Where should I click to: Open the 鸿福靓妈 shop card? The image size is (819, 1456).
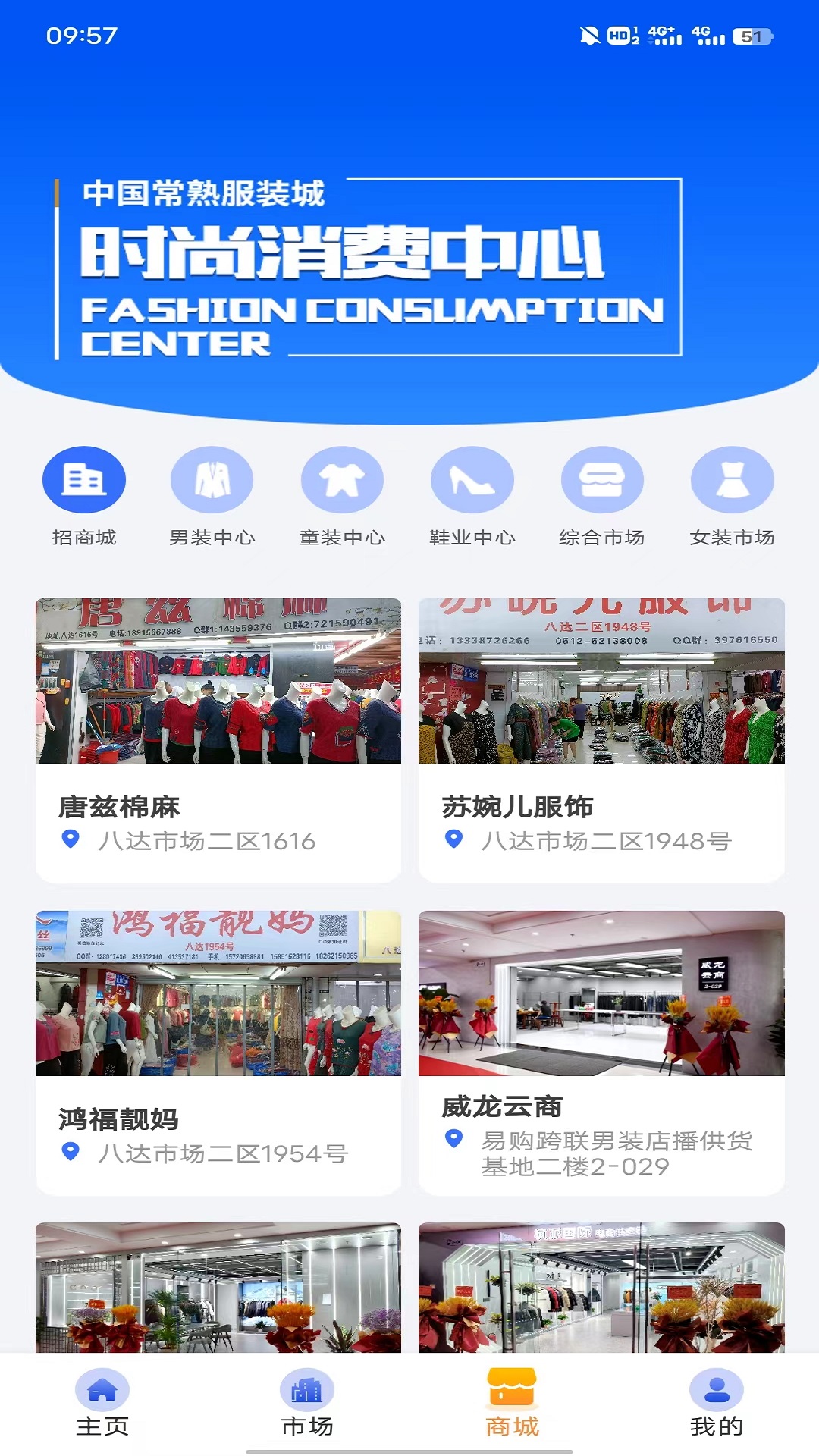[x=218, y=1052]
